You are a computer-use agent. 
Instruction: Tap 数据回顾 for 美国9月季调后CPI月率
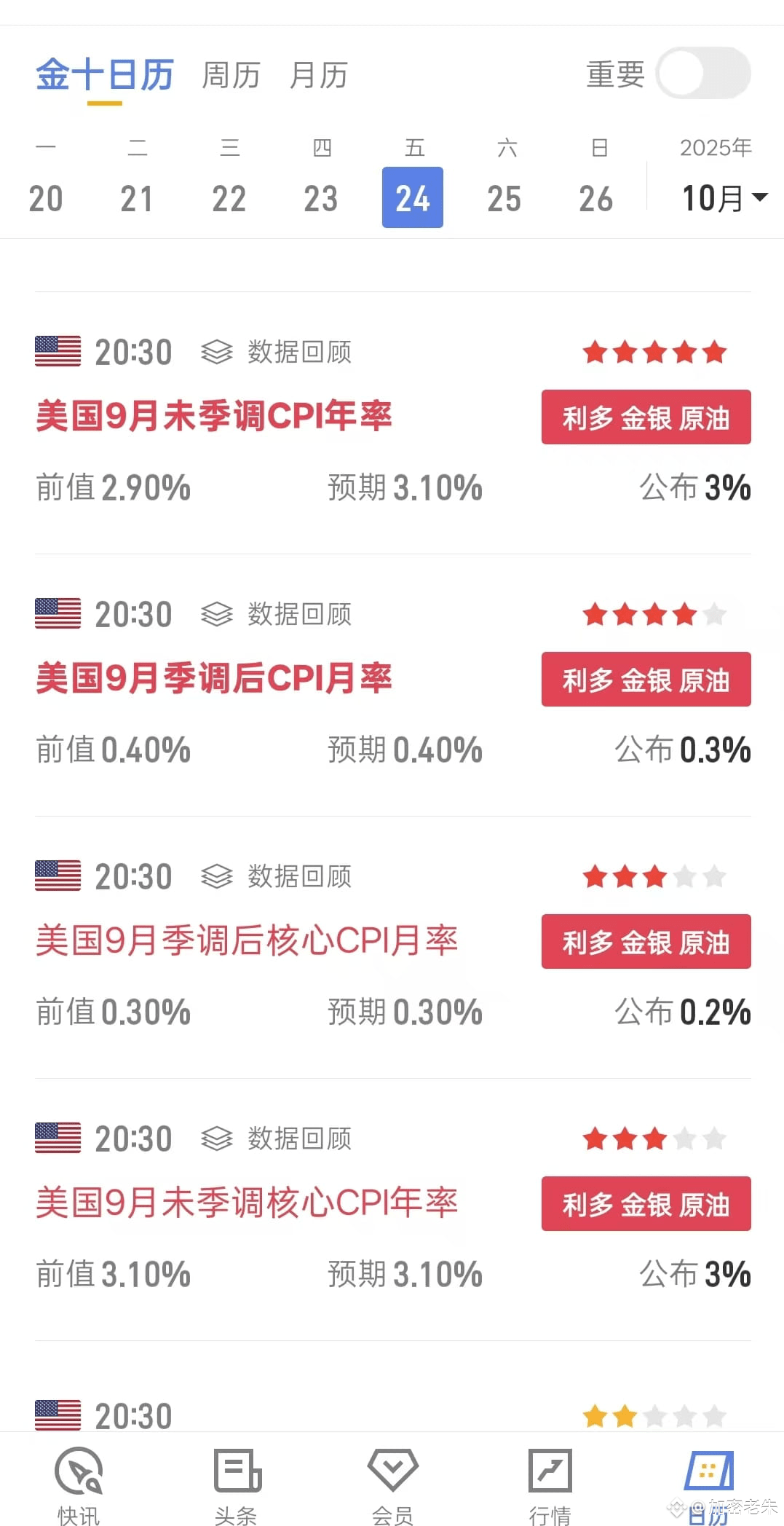(277, 615)
